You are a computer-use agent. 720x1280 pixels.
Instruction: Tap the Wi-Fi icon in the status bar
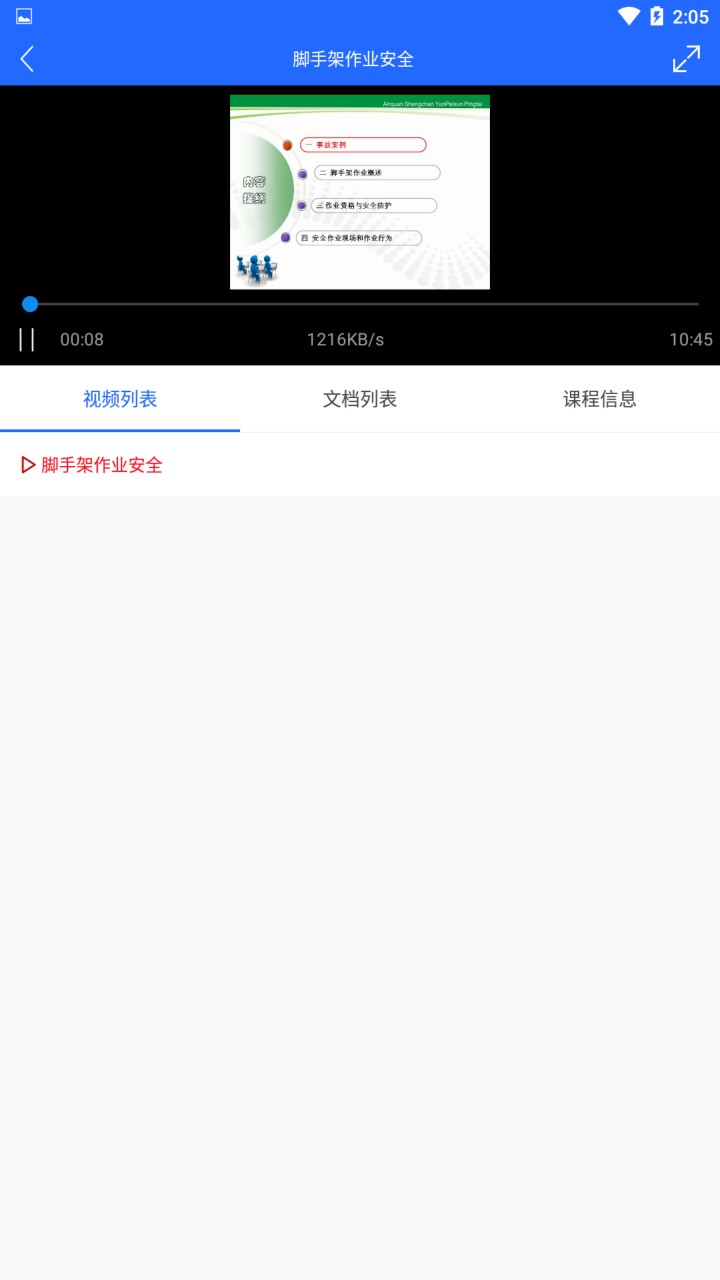pyautogui.click(x=628, y=16)
